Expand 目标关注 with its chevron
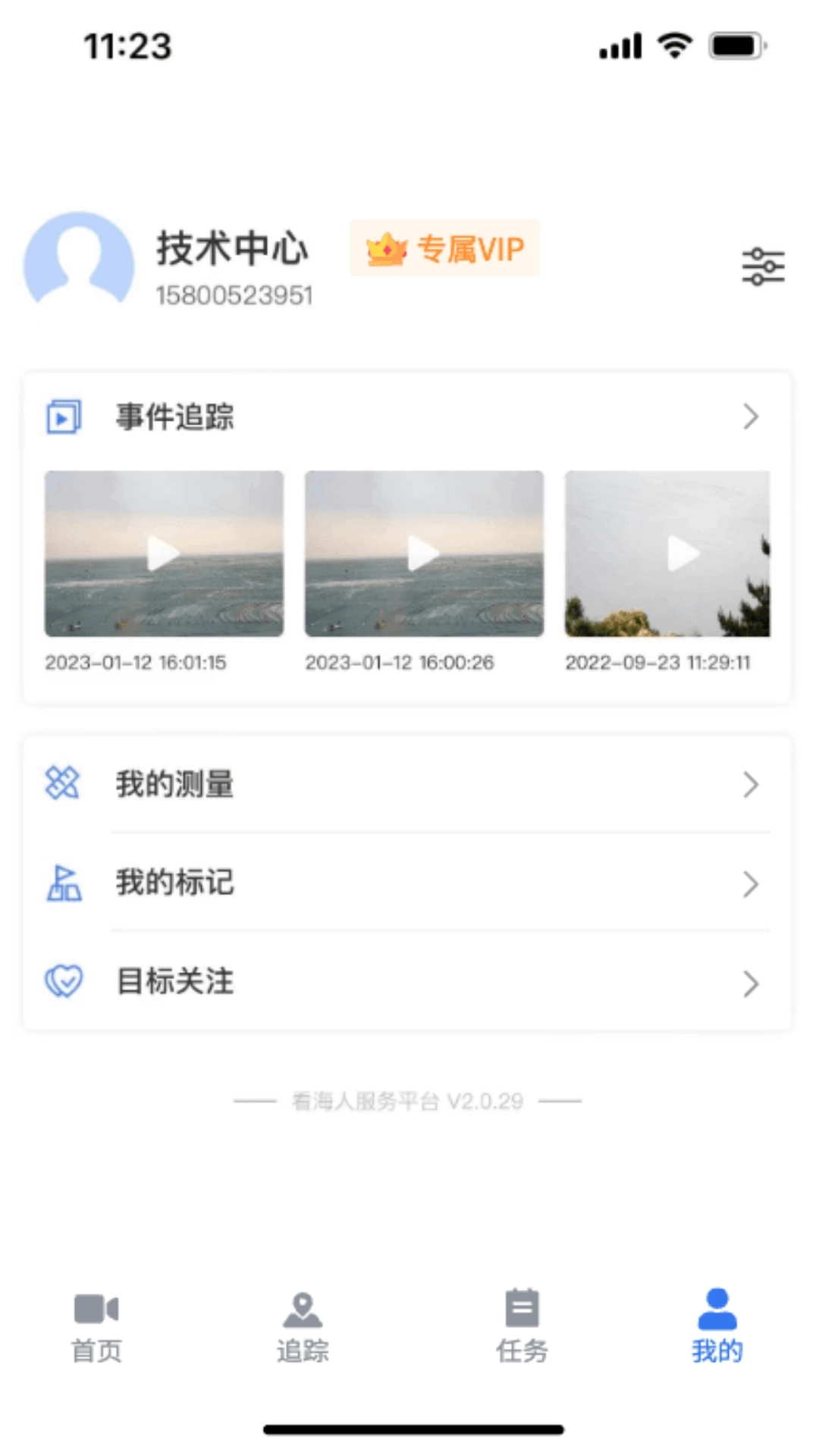The height and width of the screenshot is (1456, 819). [x=751, y=984]
